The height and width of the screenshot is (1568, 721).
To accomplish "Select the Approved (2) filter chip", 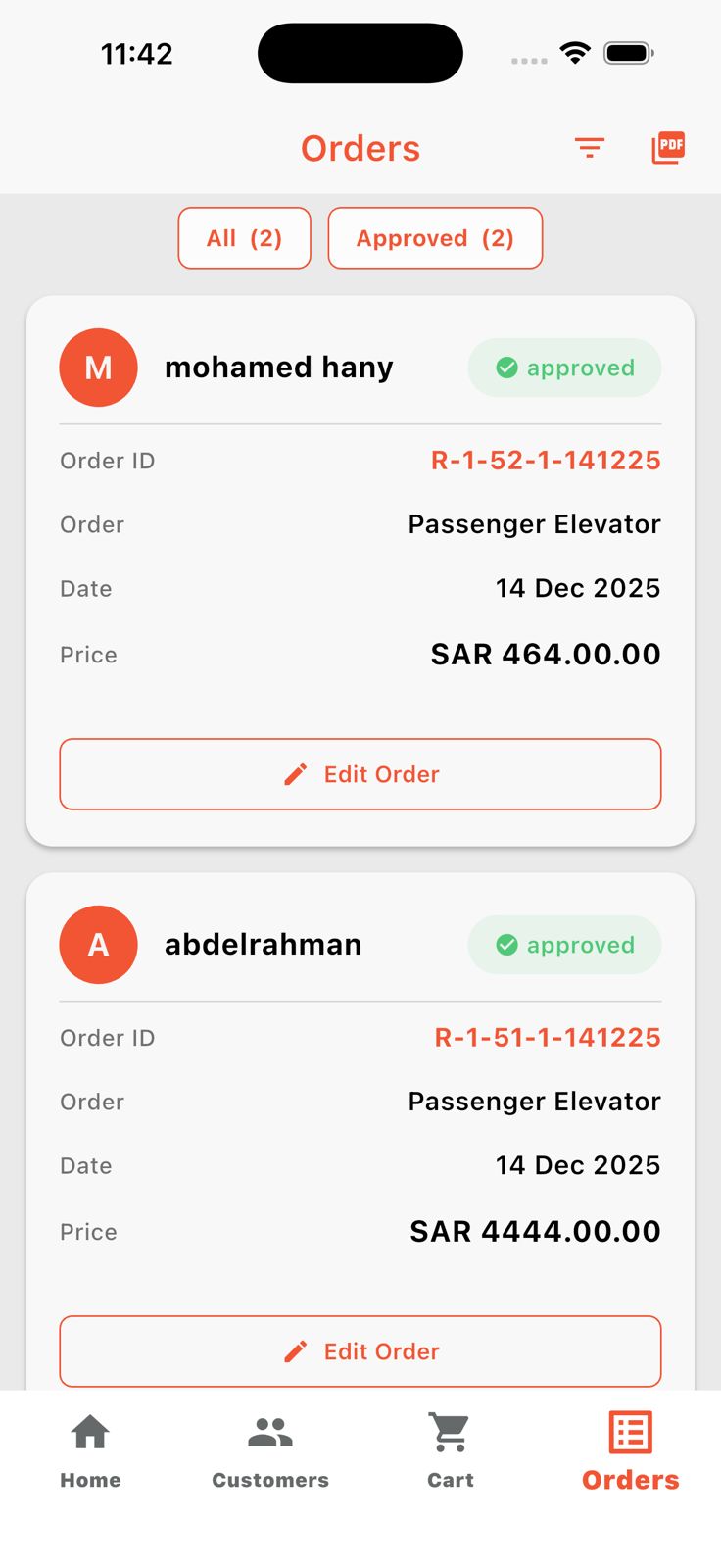I will pyautogui.click(x=435, y=238).
